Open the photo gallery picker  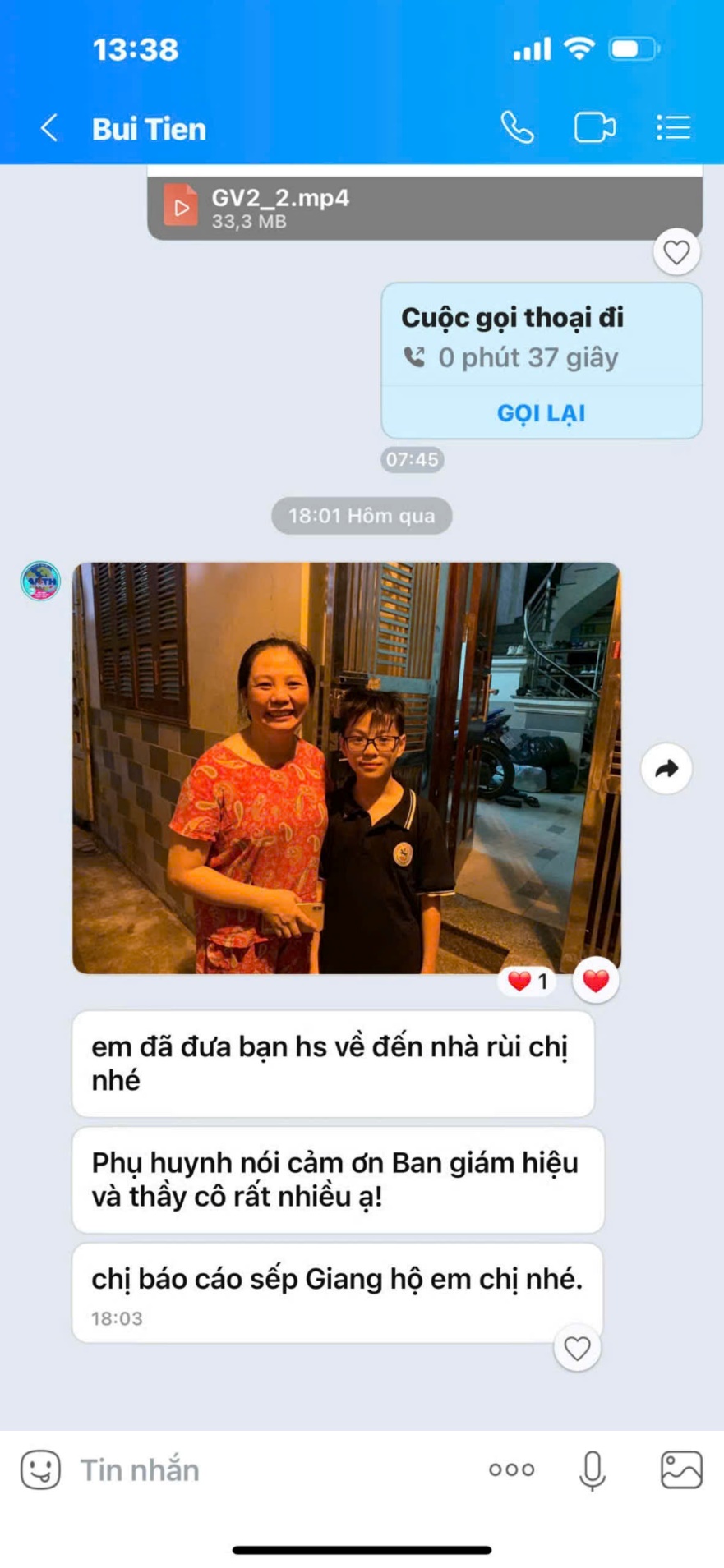[x=681, y=1470]
